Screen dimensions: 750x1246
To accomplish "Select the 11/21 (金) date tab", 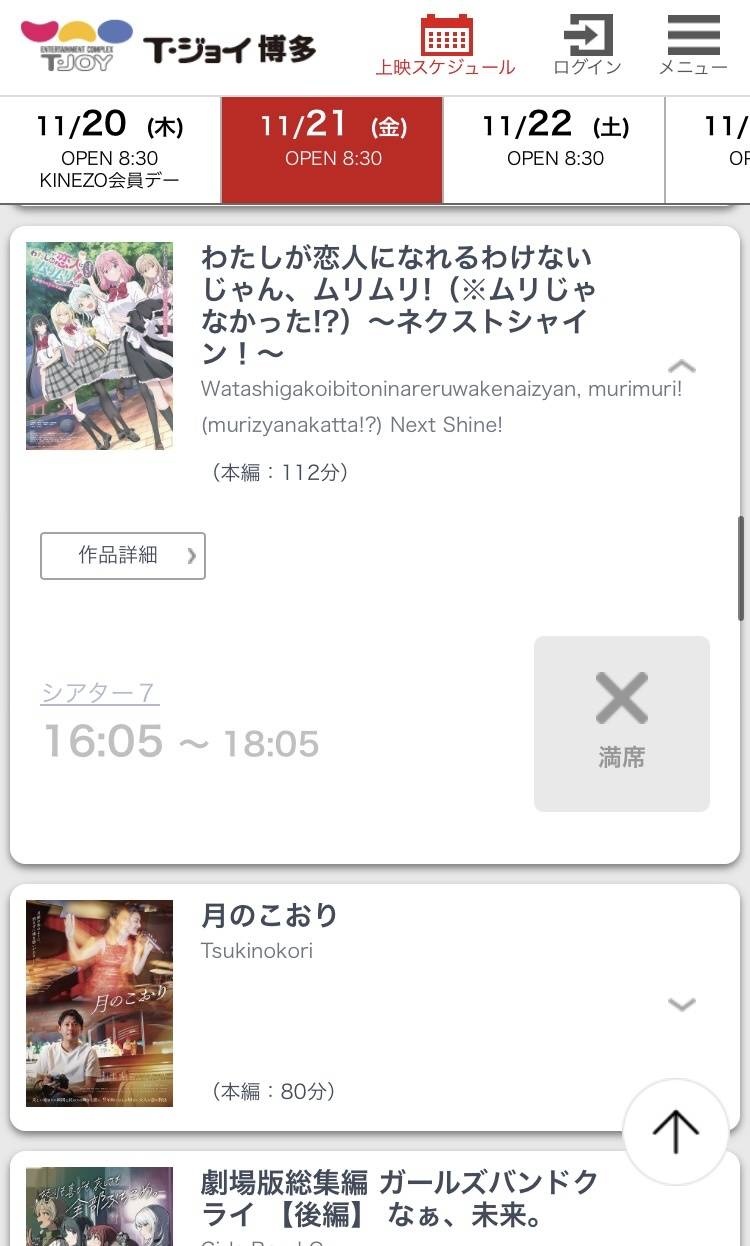I will coord(332,150).
